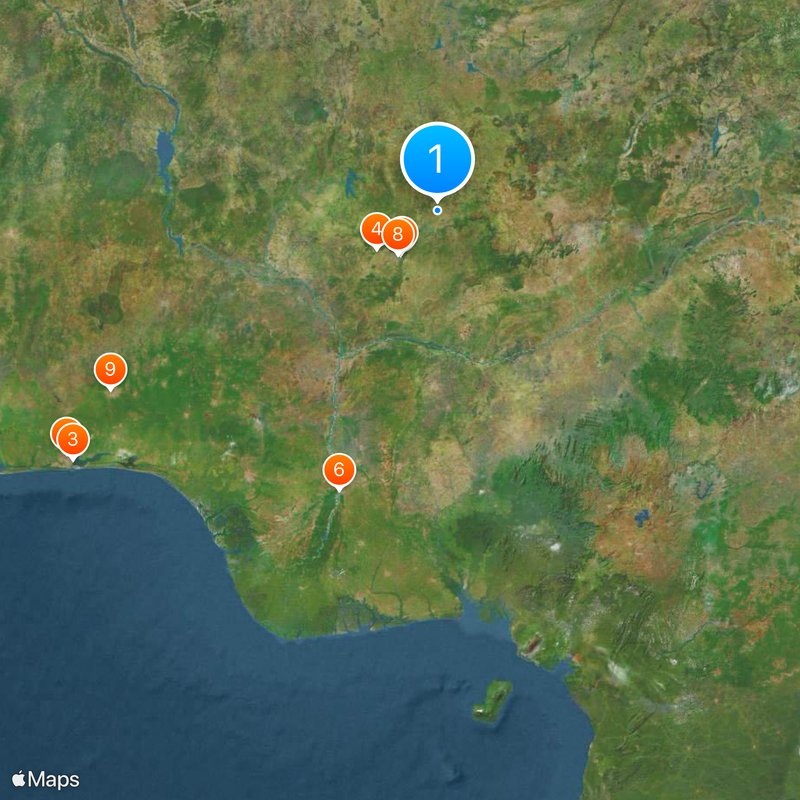
Task: Select the orange pin numbered 9
Action: [110, 370]
